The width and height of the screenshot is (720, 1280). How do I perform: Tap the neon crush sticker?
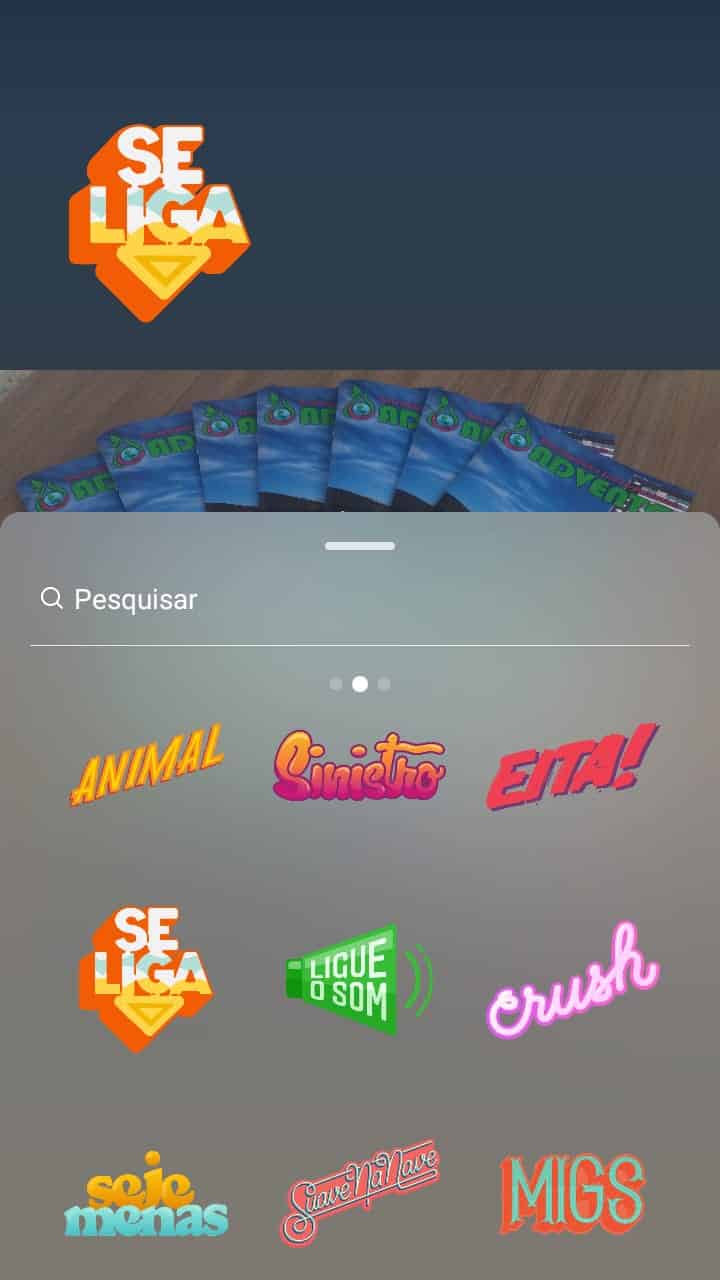coord(572,982)
